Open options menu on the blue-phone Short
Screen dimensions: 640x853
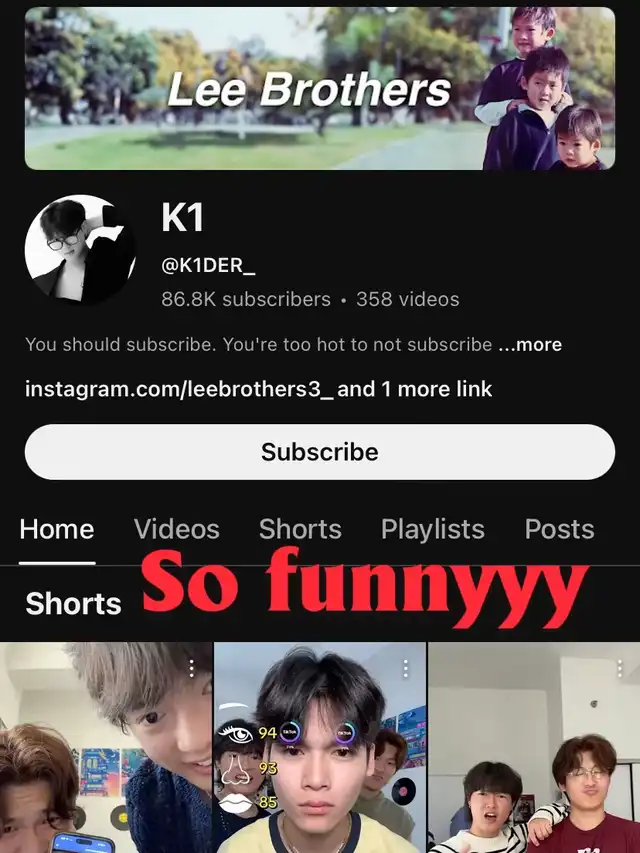point(191,667)
